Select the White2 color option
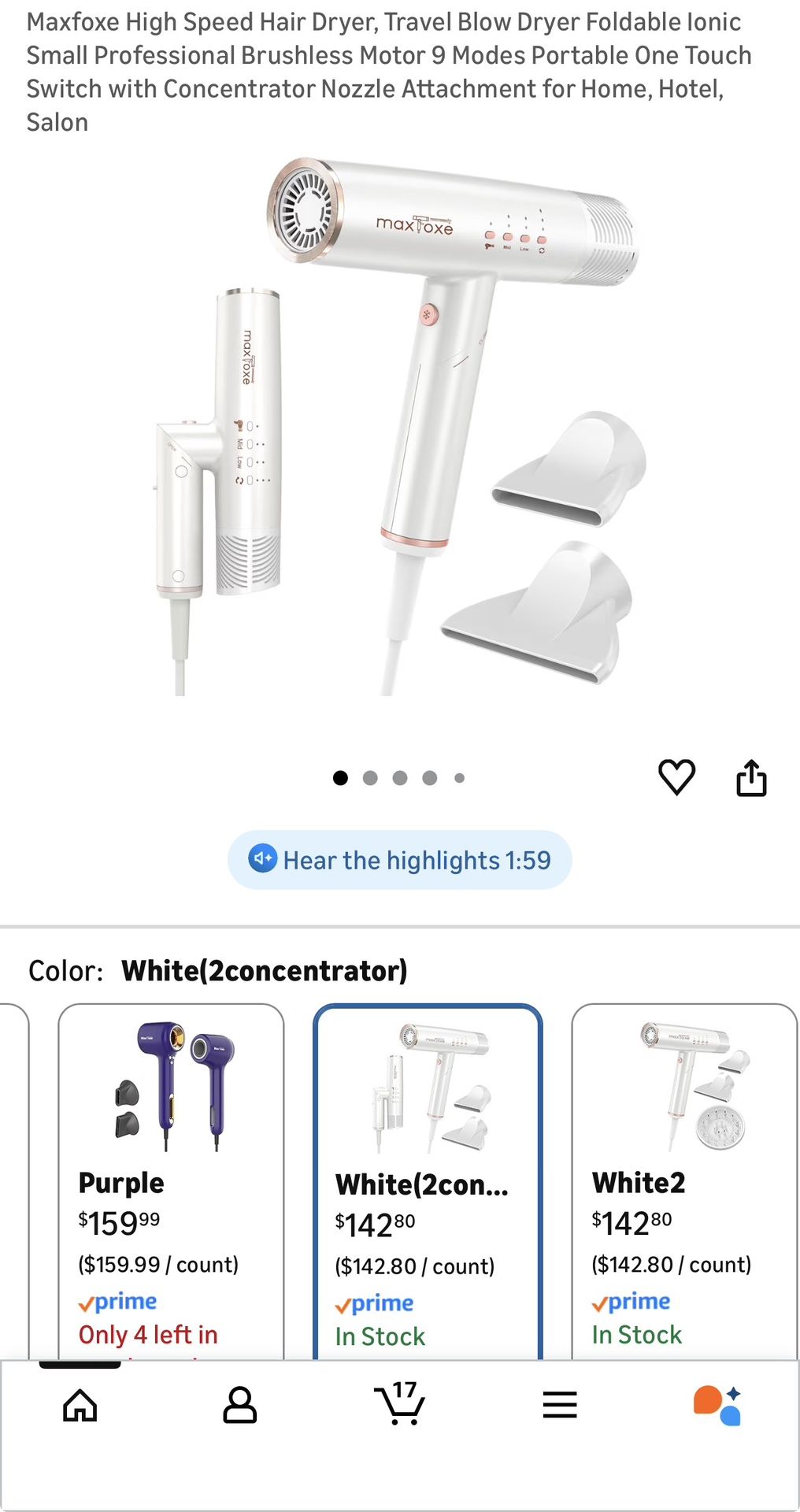800x1512 pixels. click(683, 1181)
